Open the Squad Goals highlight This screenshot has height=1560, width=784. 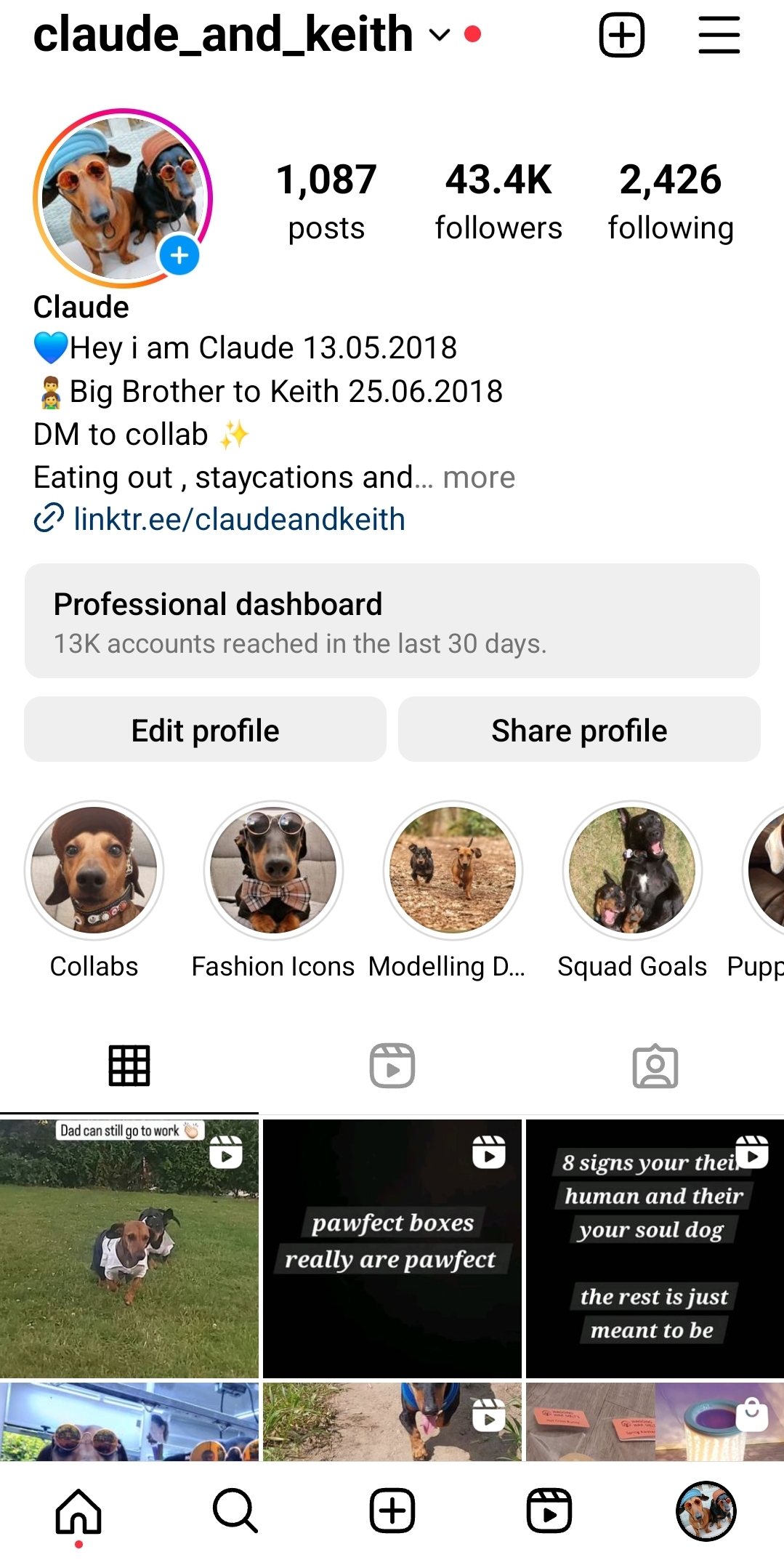tap(632, 870)
